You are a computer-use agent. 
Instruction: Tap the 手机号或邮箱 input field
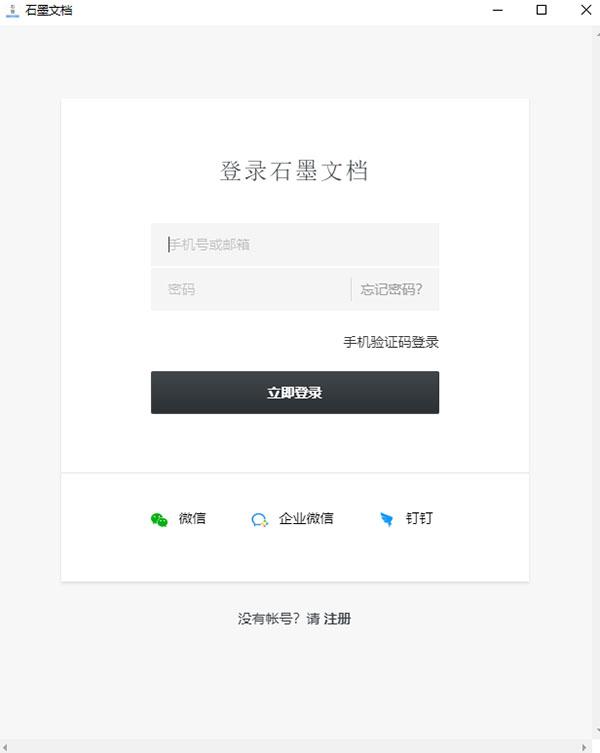(294, 244)
